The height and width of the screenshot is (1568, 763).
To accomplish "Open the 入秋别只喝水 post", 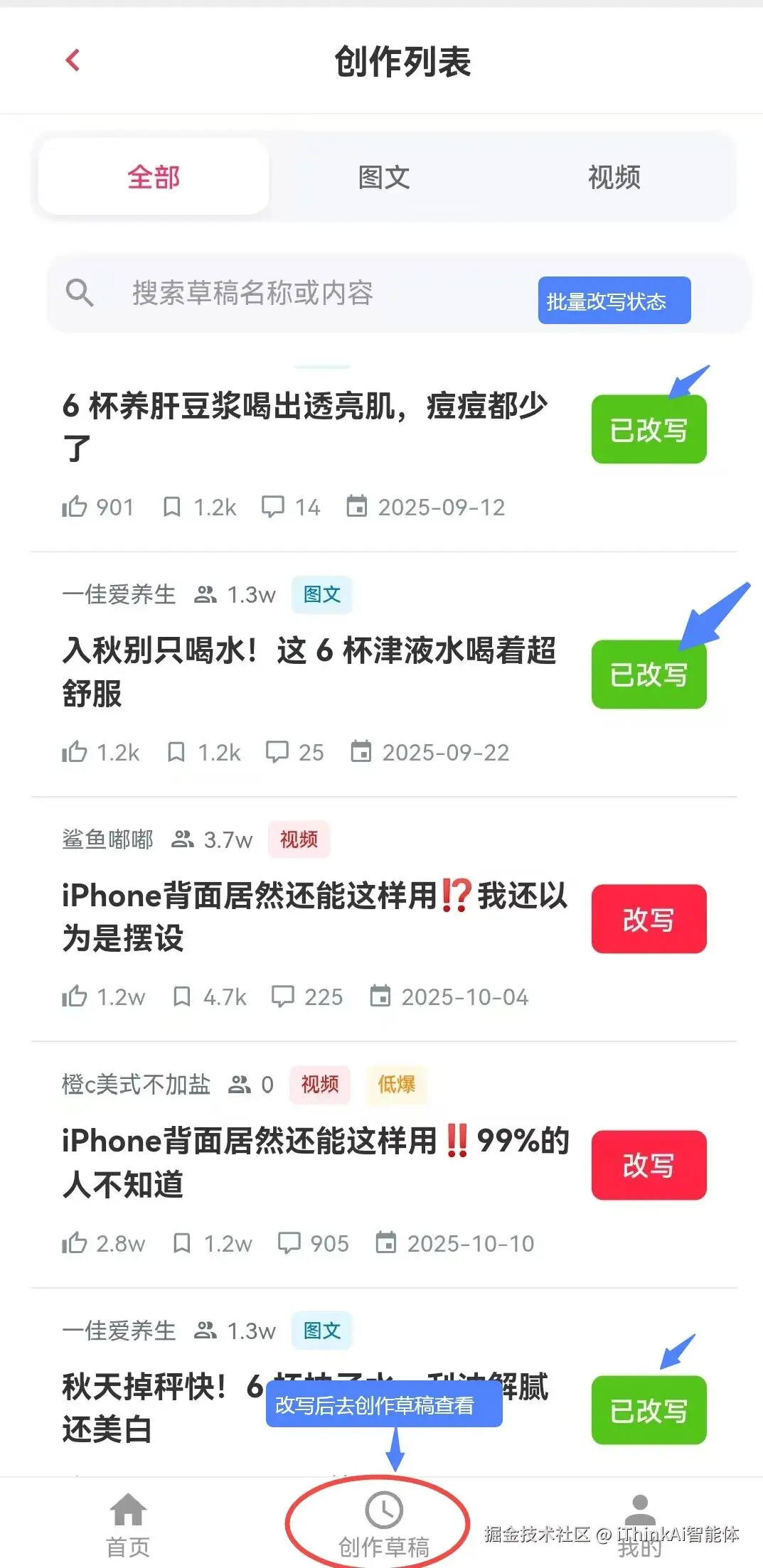I will point(309,670).
